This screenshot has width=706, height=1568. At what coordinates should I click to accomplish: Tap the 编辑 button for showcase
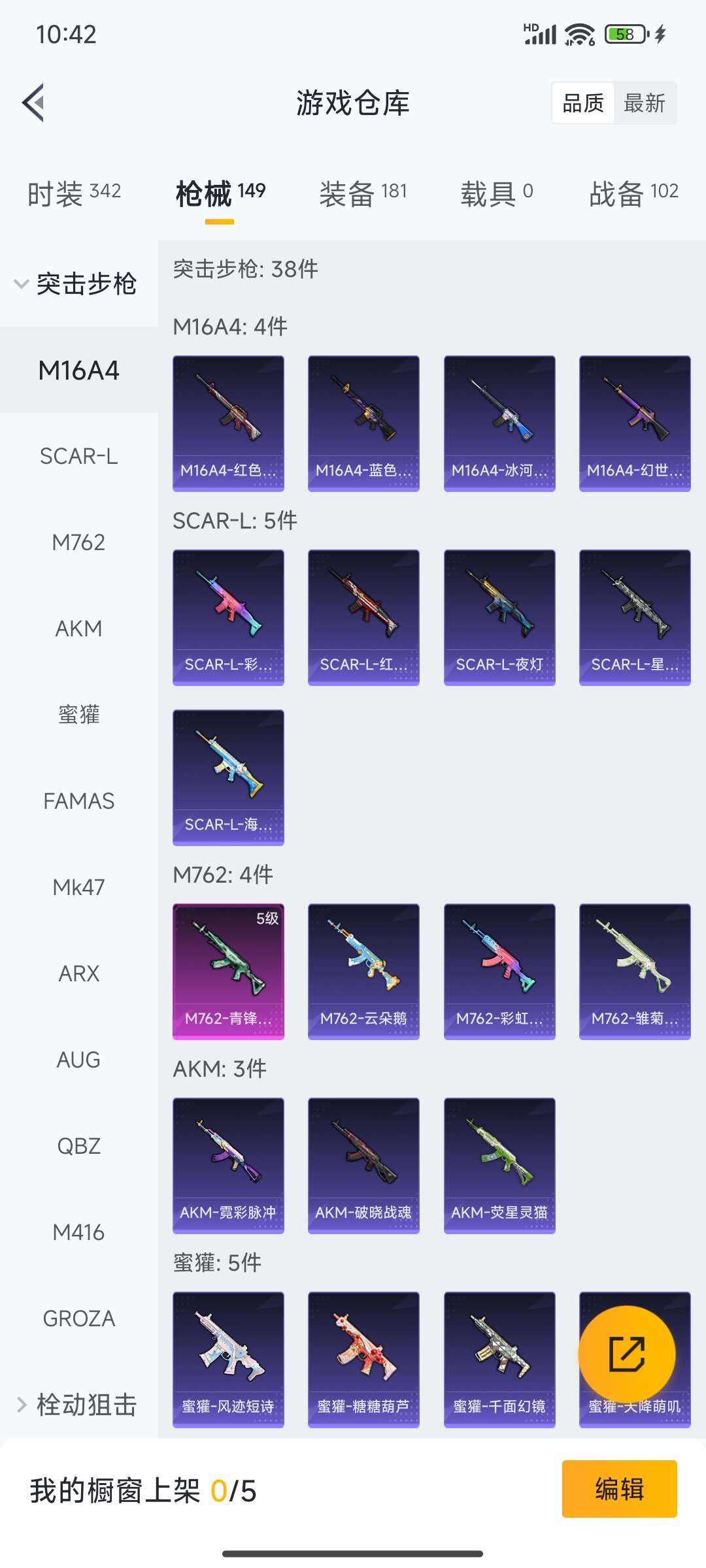click(619, 1489)
